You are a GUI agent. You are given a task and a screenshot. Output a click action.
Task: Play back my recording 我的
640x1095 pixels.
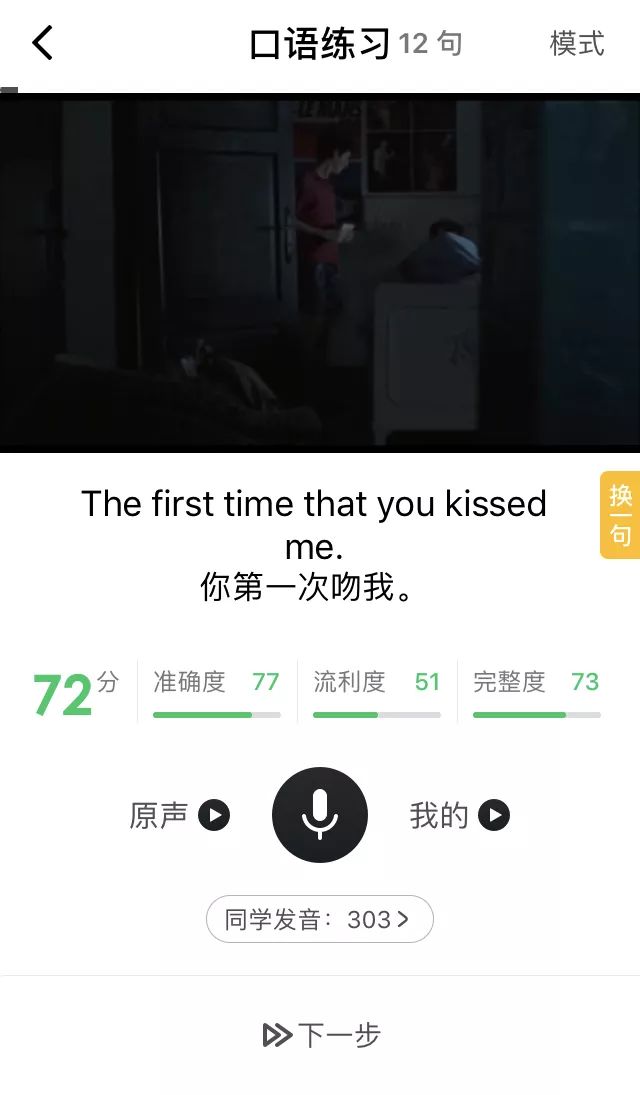[x=460, y=815]
